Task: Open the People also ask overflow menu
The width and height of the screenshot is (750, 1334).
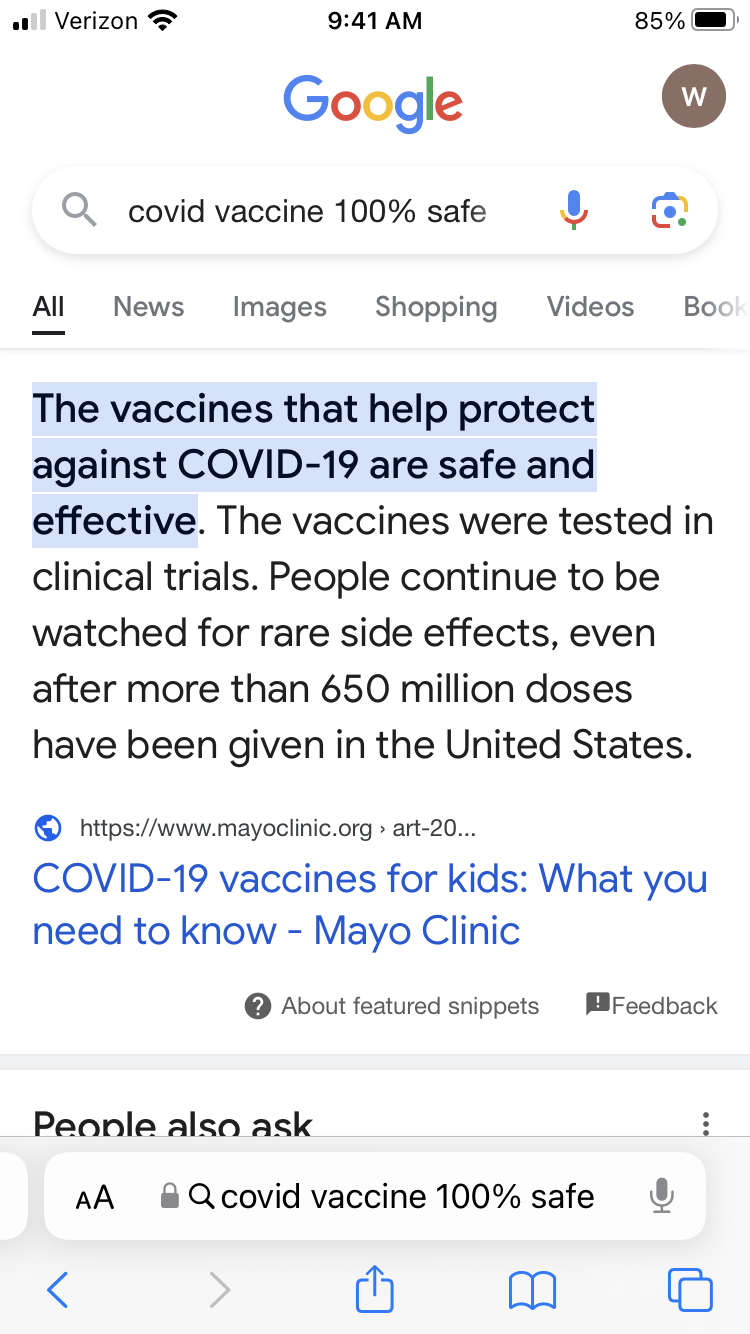Action: [706, 1123]
